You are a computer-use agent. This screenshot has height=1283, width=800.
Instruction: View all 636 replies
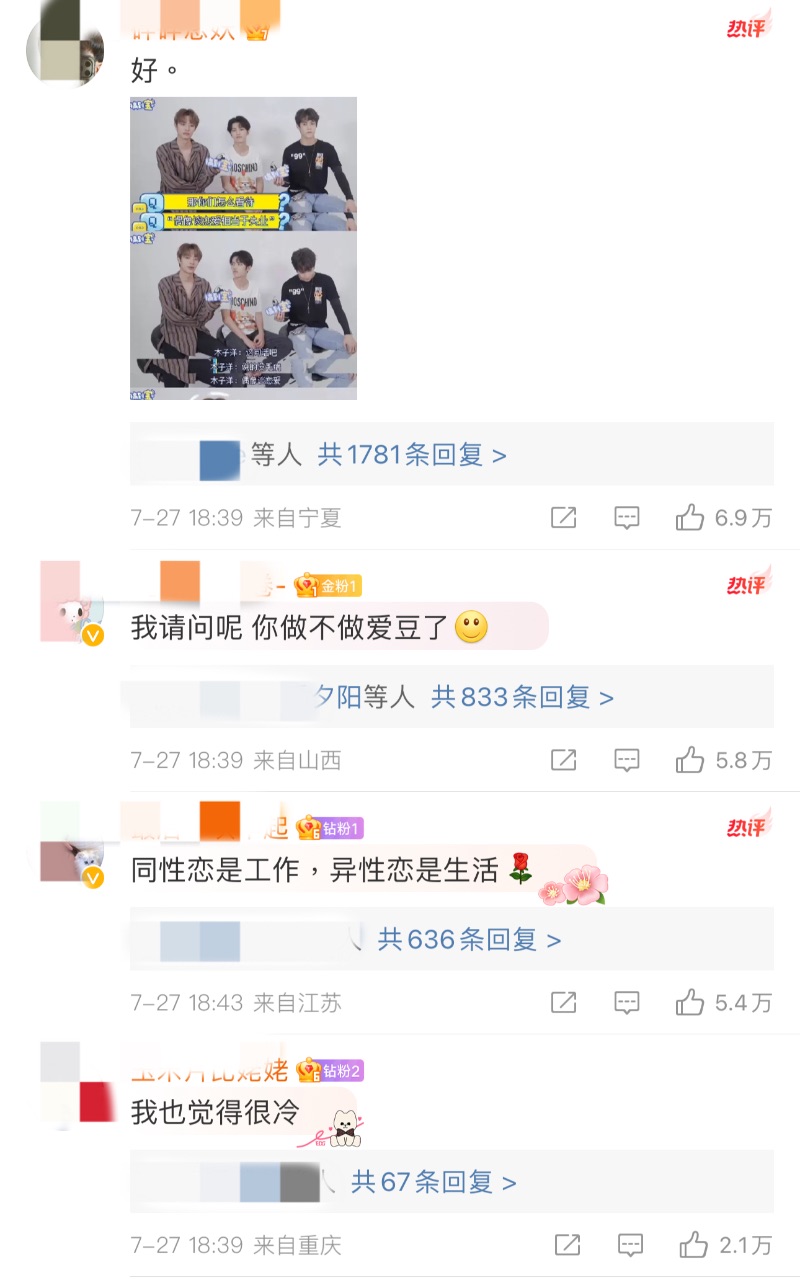[469, 940]
